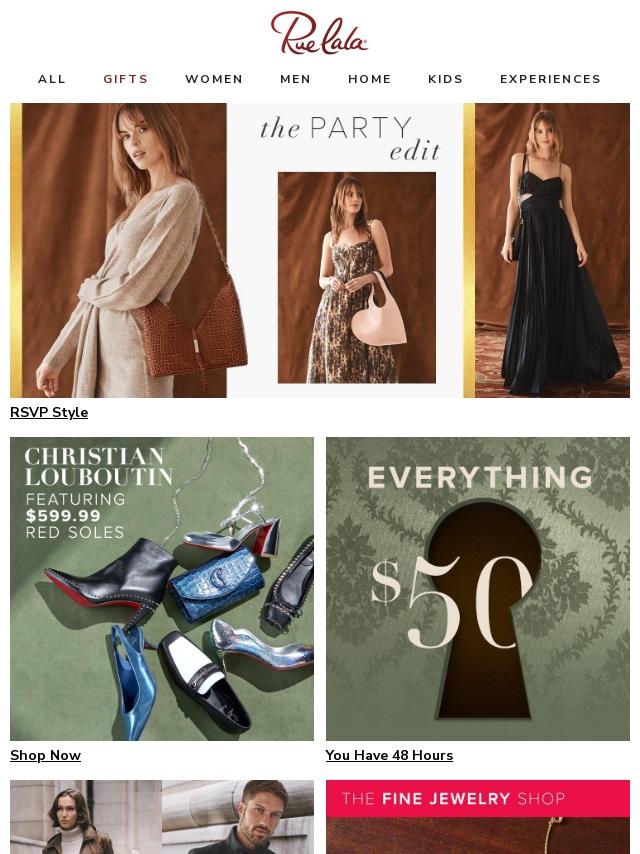Open the Fine Jewelry Shop tile
This screenshot has width=640, height=854.
click(x=478, y=817)
